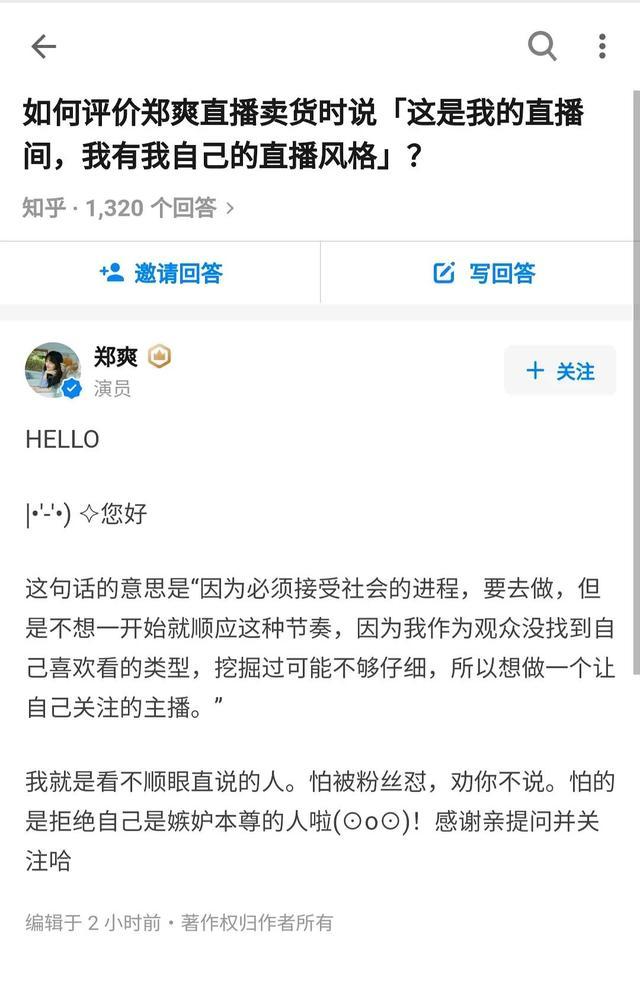
Task: Go back using the top arrow
Action: (x=44, y=46)
